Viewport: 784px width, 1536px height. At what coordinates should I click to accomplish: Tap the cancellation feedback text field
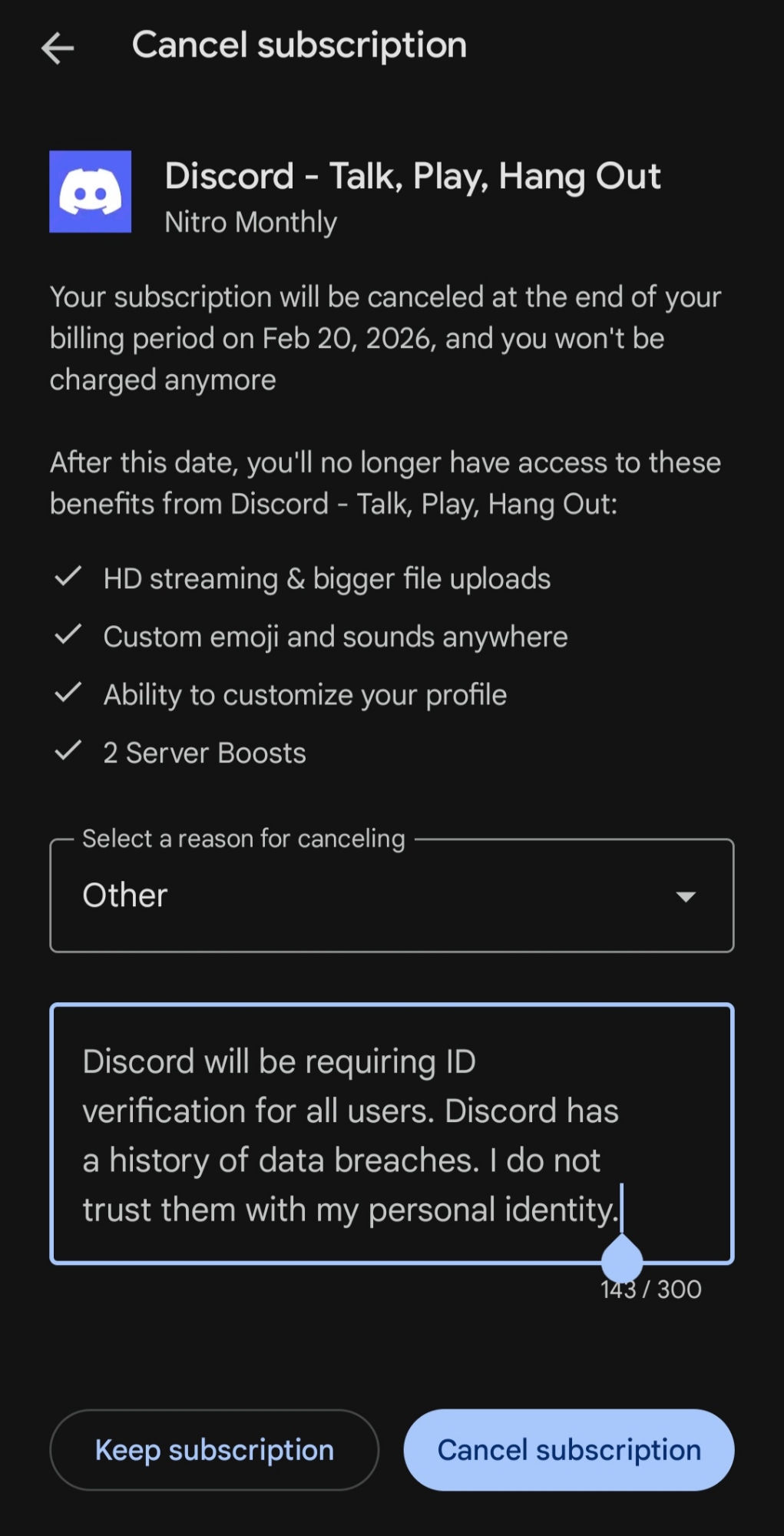[392, 1134]
